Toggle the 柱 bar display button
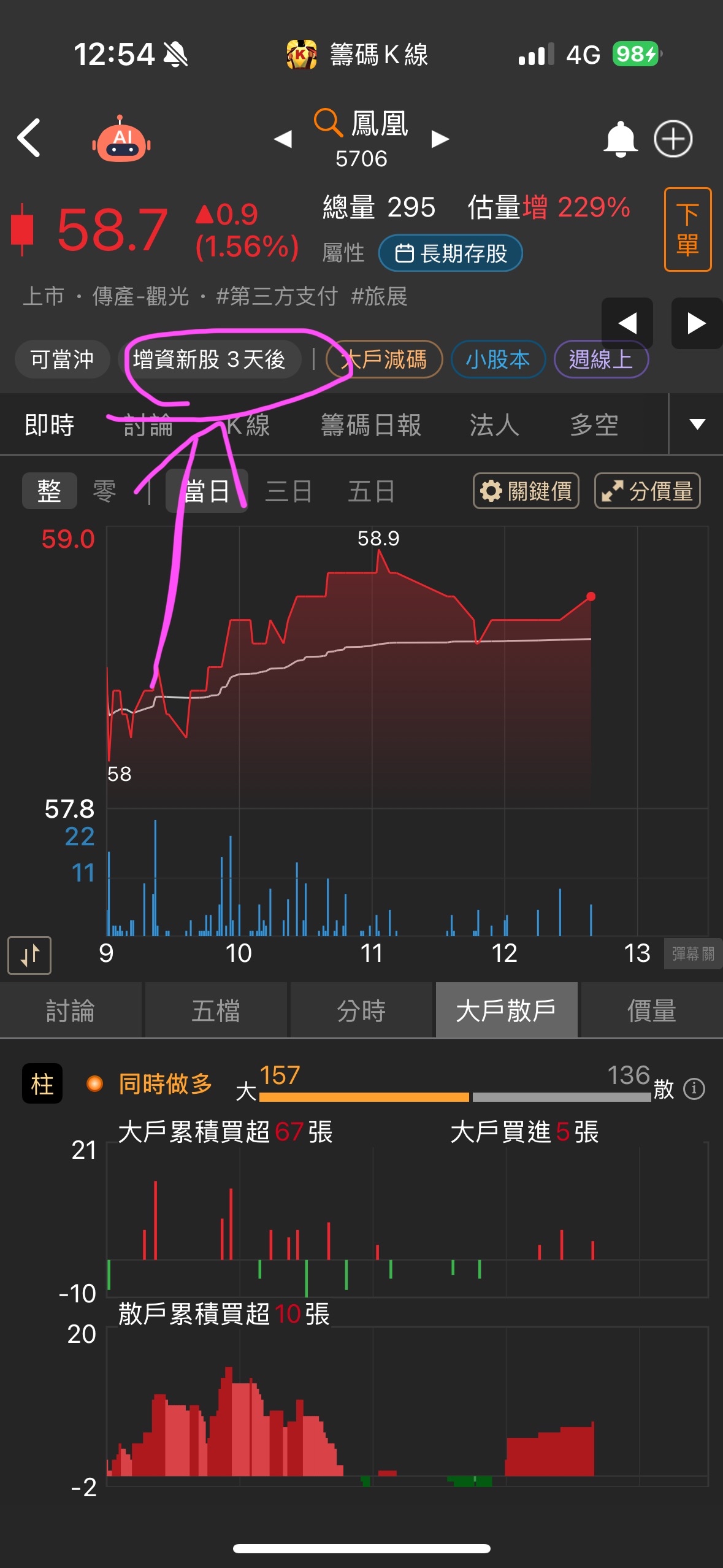 [42, 1084]
